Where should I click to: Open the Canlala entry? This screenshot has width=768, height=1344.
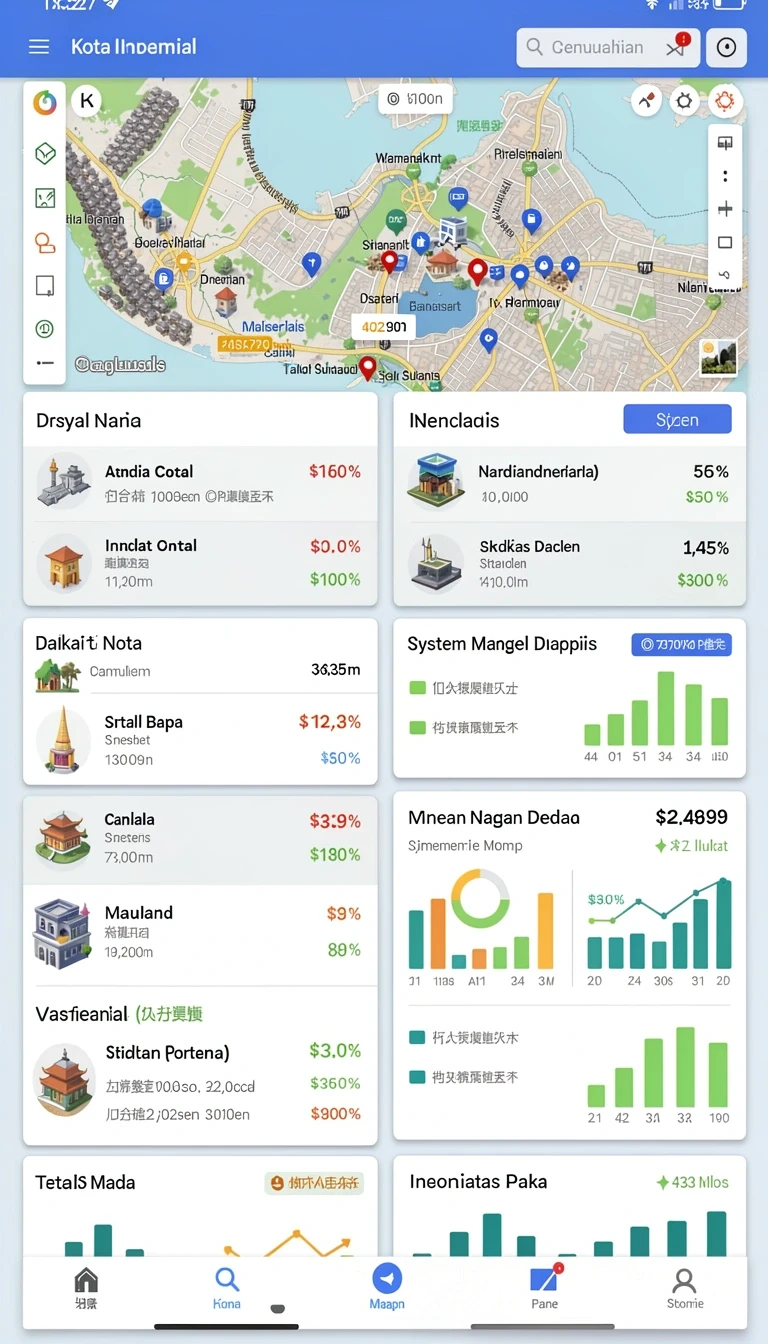[201, 838]
